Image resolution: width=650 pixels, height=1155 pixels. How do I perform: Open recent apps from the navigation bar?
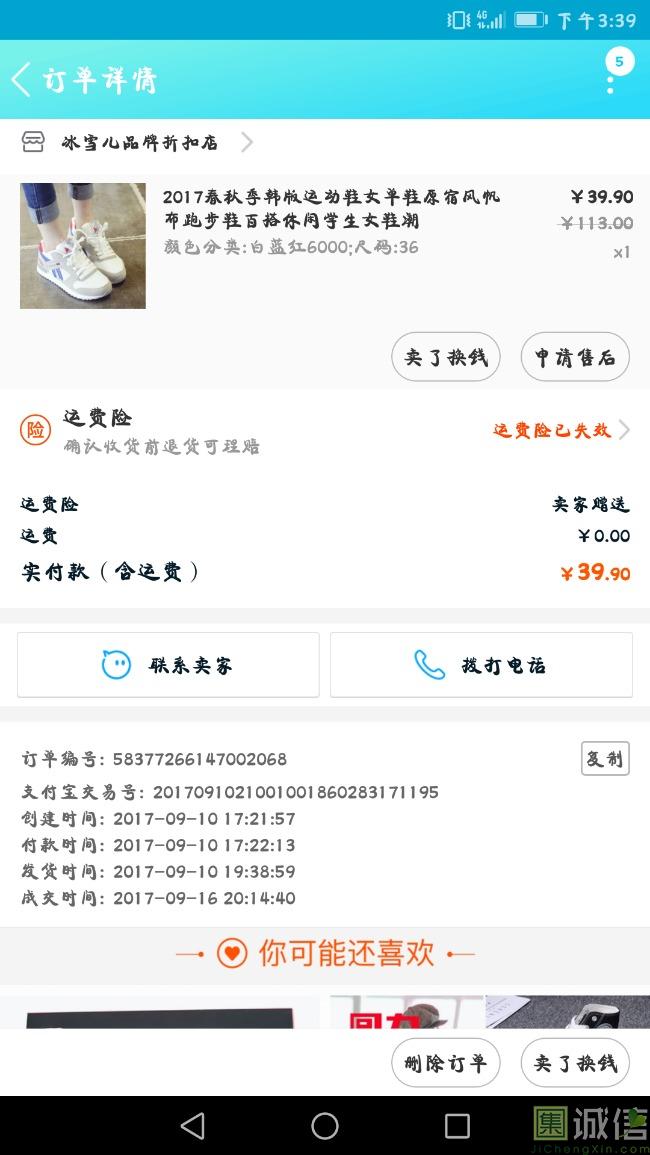coord(457,1126)
